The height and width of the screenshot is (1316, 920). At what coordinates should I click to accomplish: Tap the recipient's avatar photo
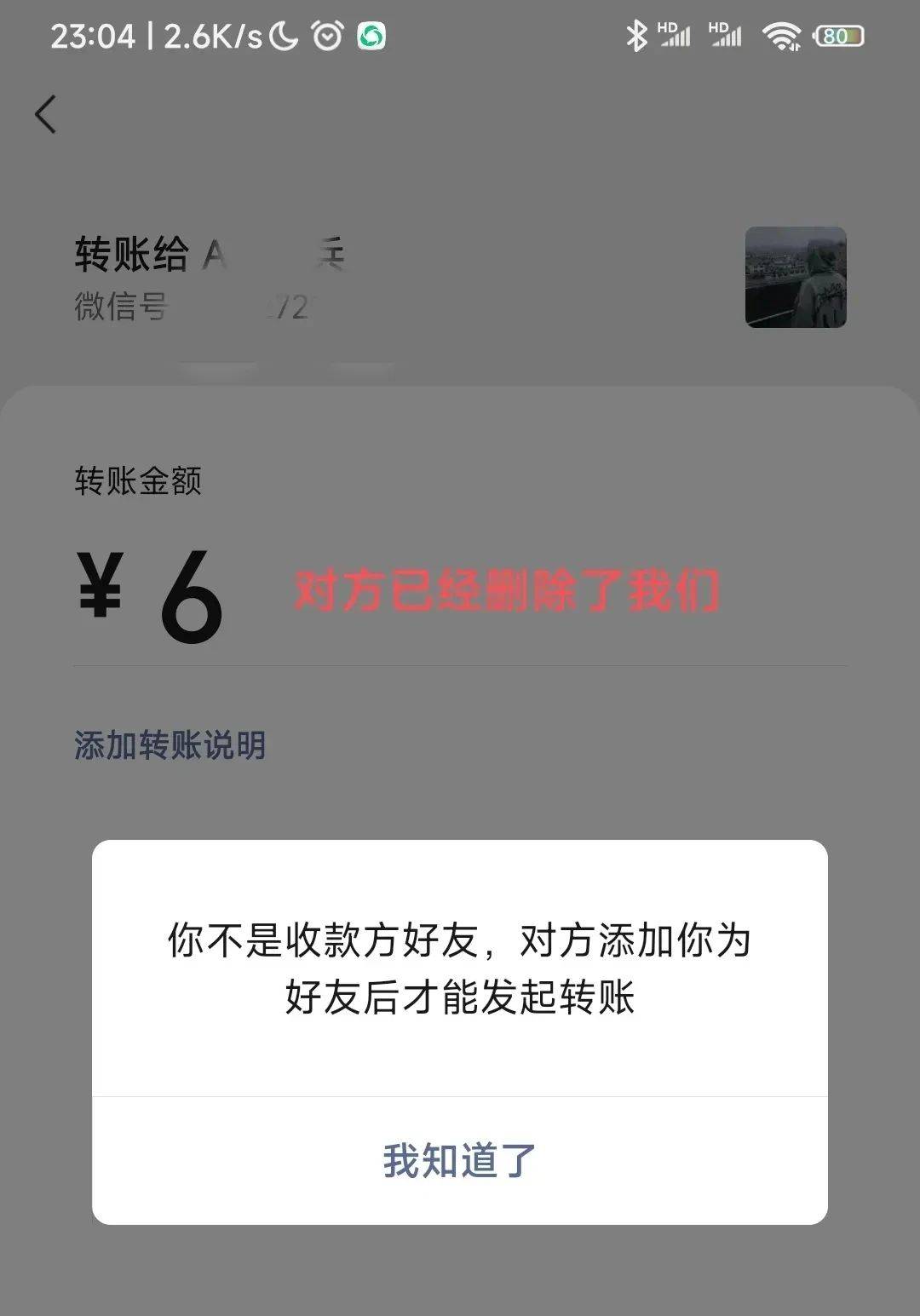click(x=795, y=277)
